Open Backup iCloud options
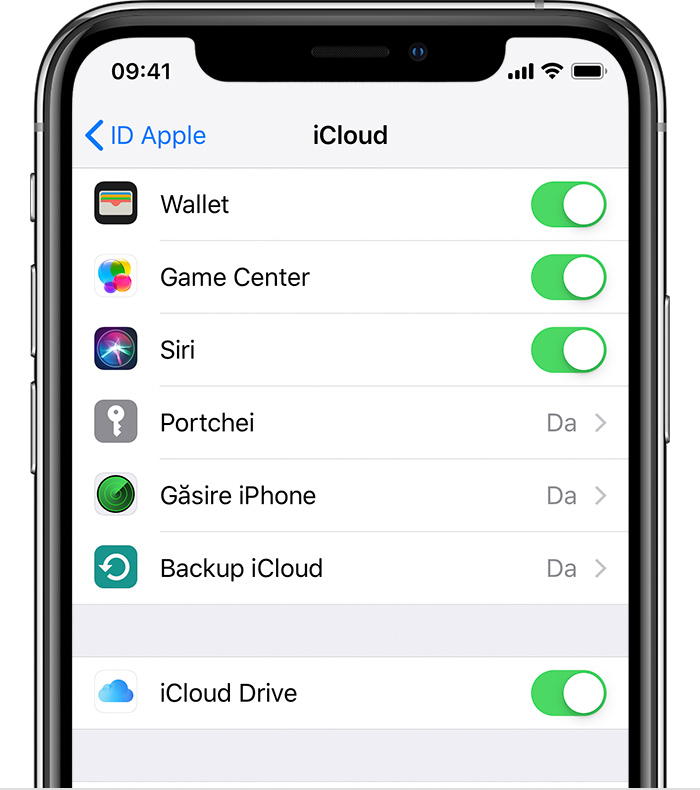Viewport: 700px width, 790px height. [x=350, y=569]
